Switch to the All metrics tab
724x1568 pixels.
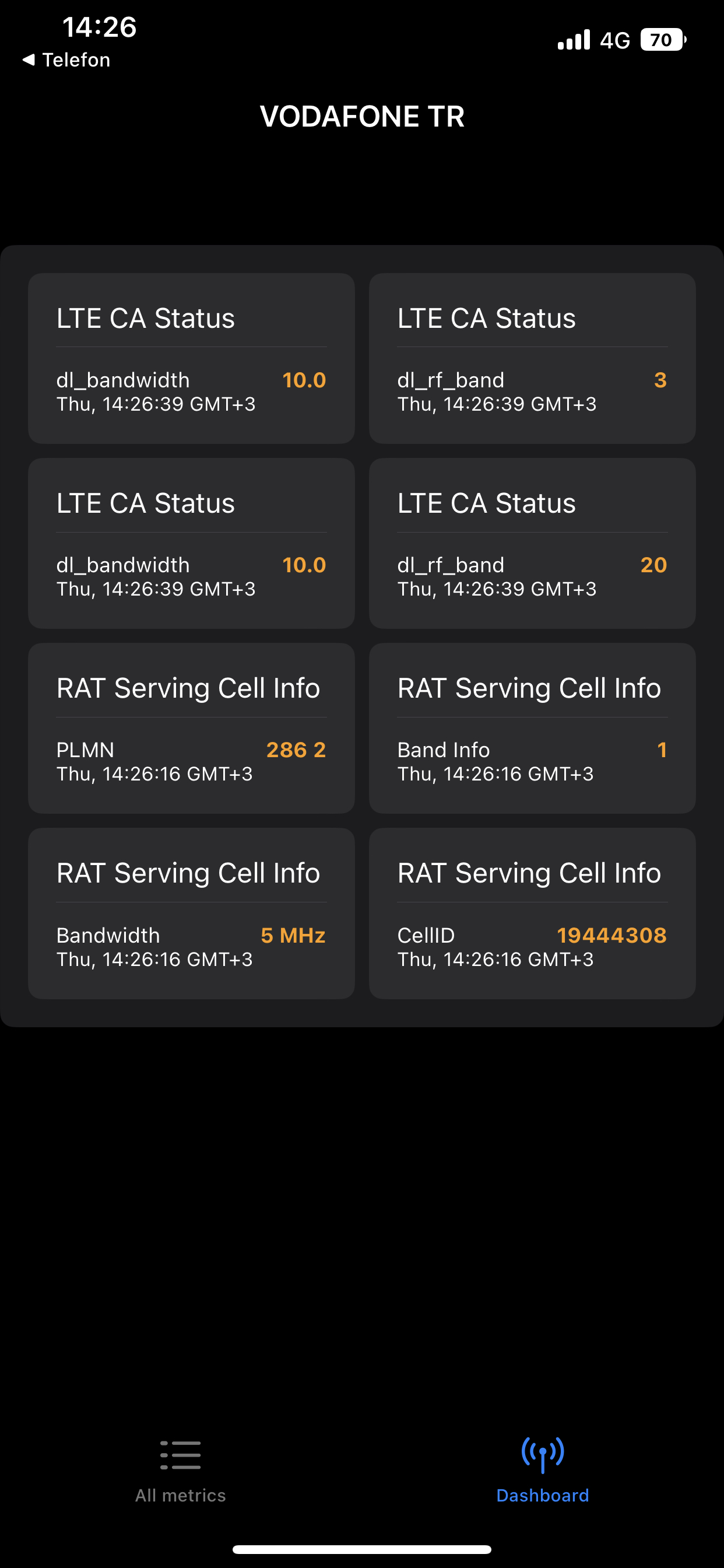(181, 1471)
